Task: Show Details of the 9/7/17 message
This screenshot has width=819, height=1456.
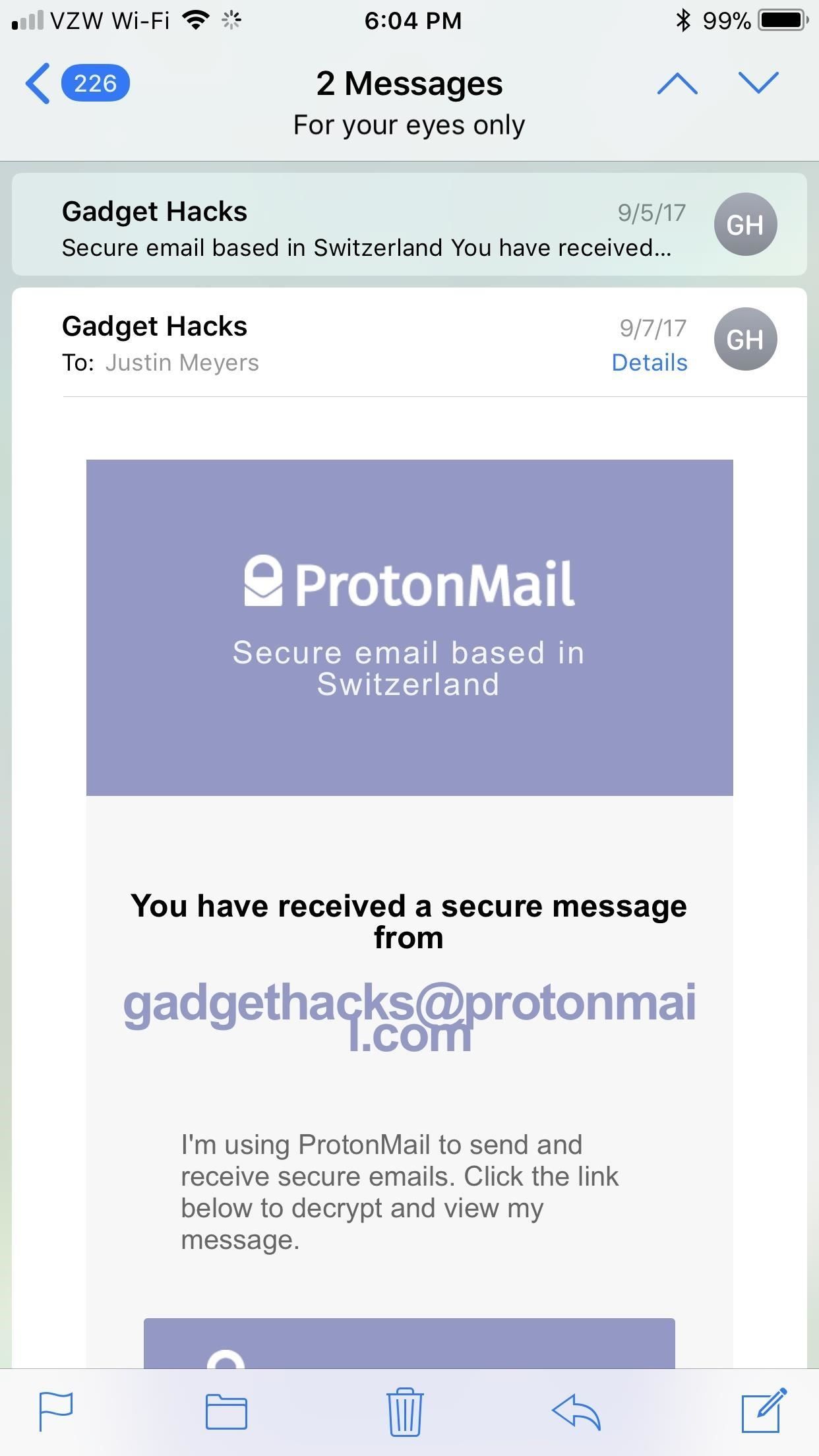Action: (x=649, y=363)
